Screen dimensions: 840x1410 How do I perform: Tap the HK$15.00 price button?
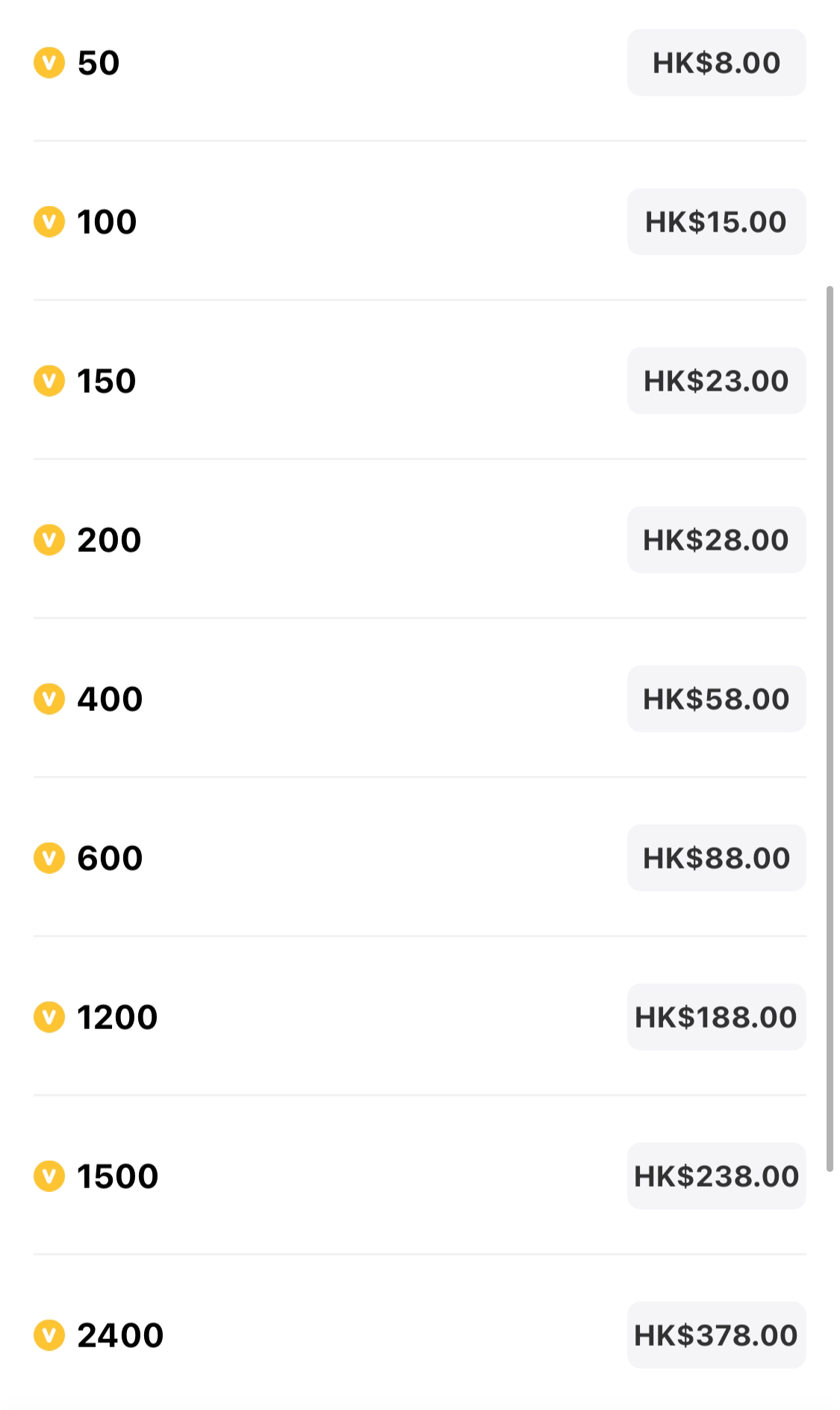(x=716, y=222)
